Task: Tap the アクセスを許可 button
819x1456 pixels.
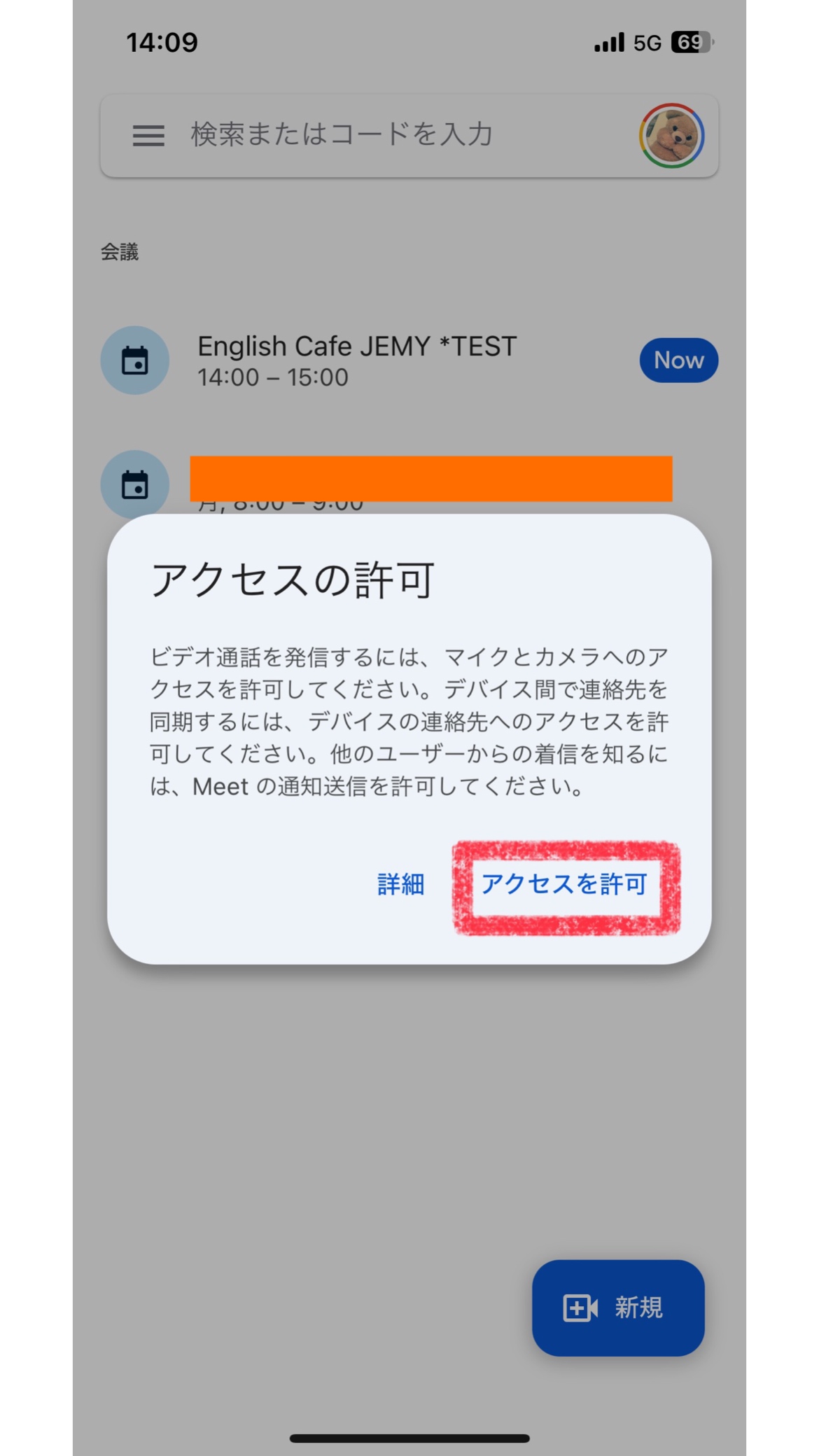Action: pos(564,885)
